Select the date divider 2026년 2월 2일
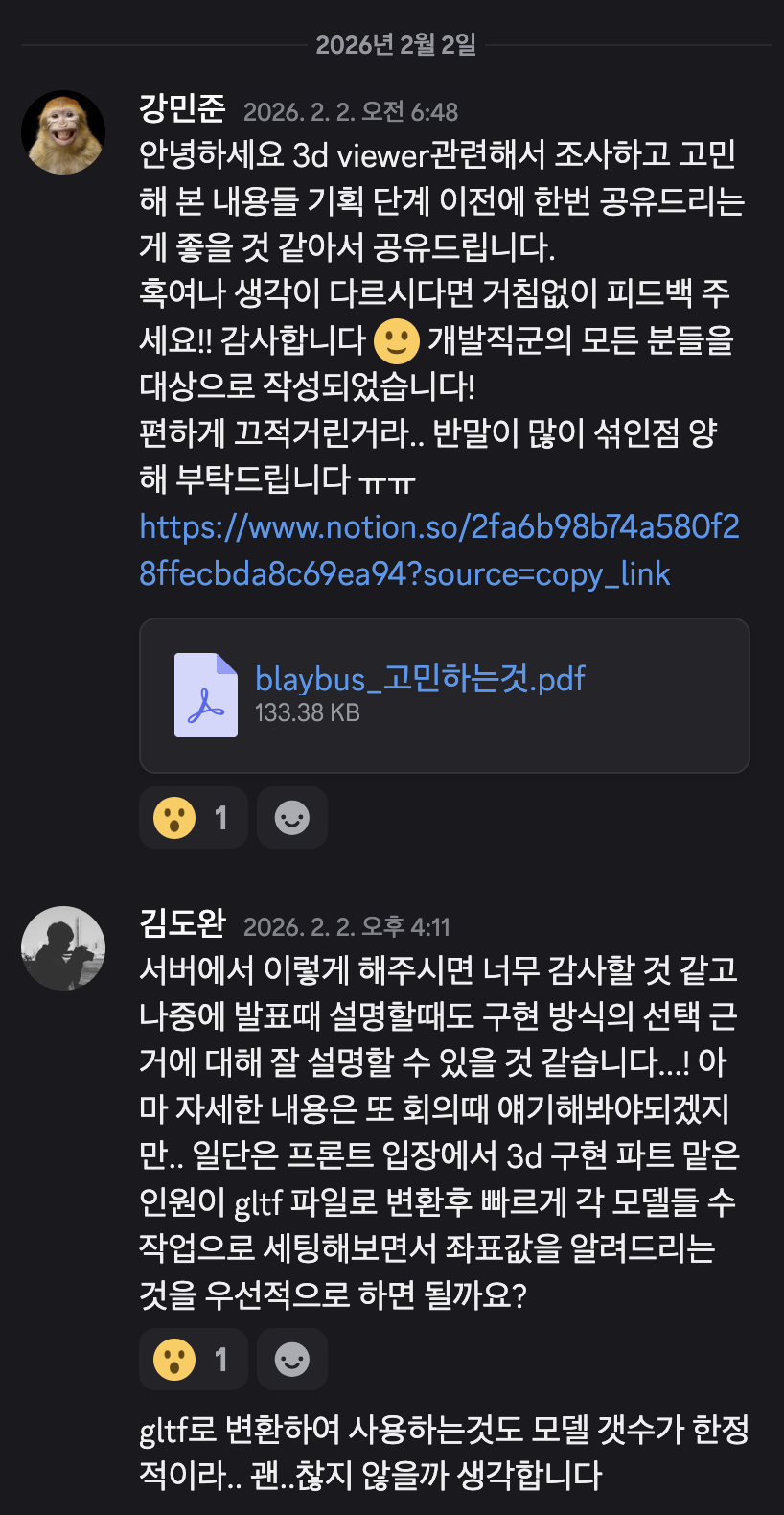The image size is (784, 1515). click(x=392, y=44)
